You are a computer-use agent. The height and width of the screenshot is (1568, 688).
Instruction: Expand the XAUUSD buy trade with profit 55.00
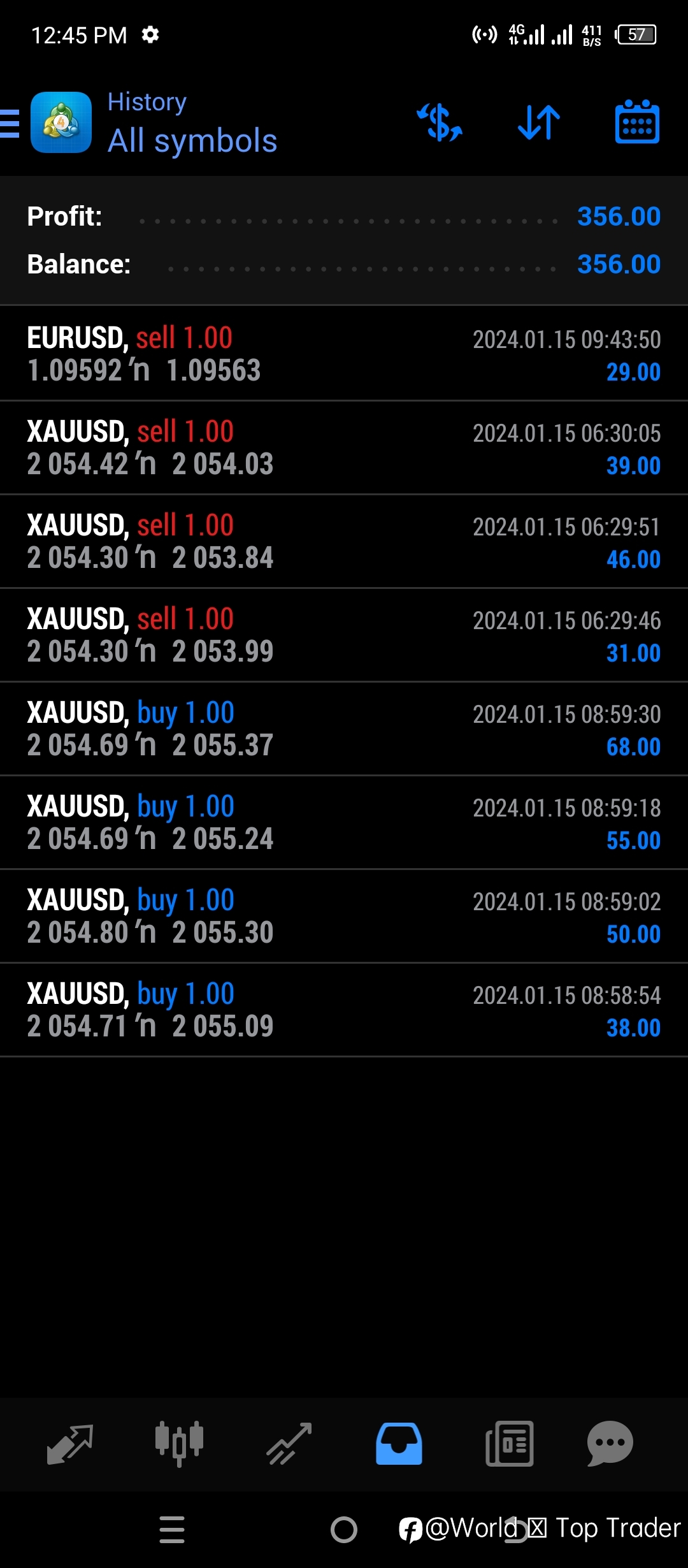point(344,822)
